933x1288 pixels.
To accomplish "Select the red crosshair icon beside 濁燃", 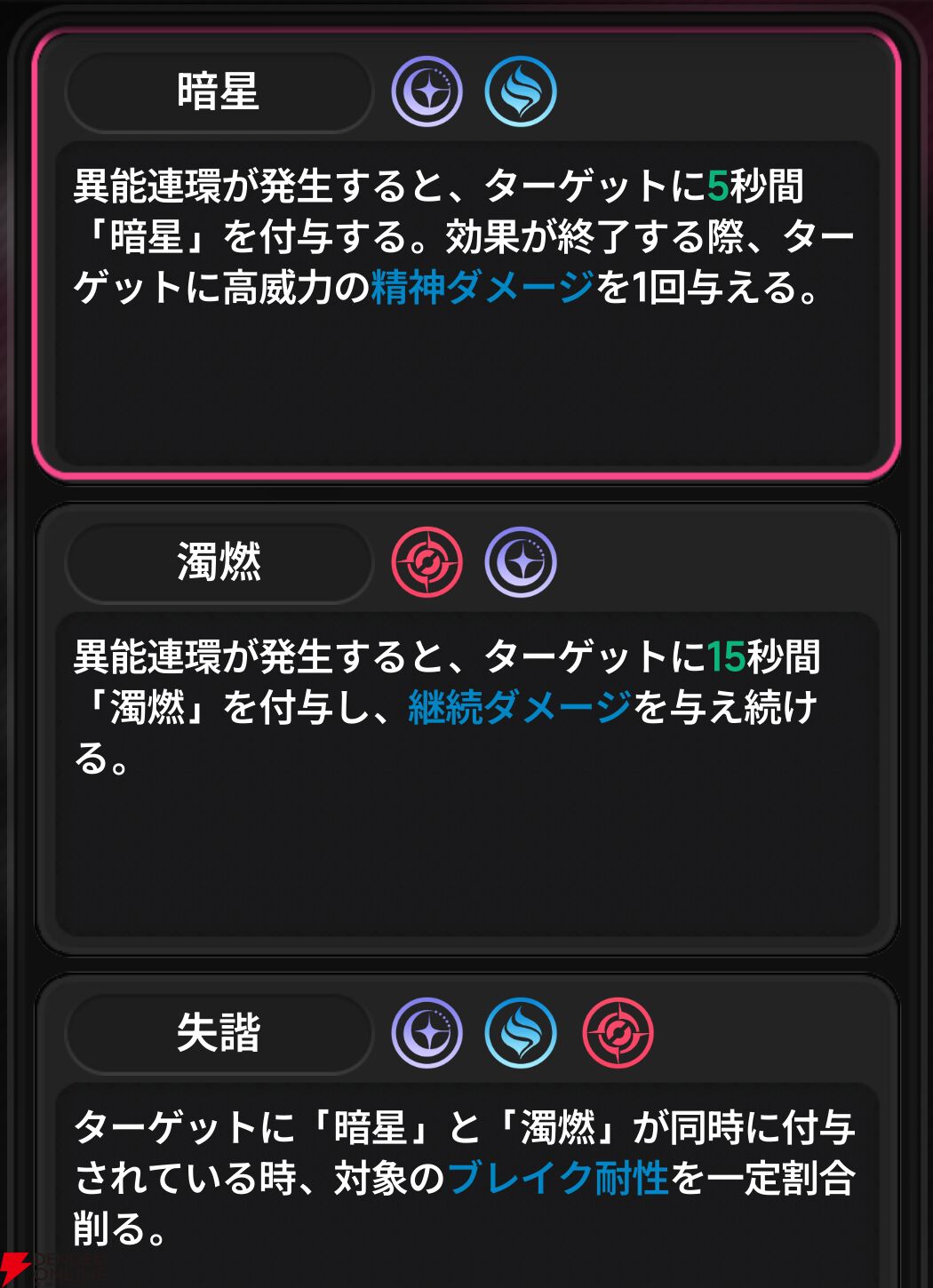I will [427, 562].
